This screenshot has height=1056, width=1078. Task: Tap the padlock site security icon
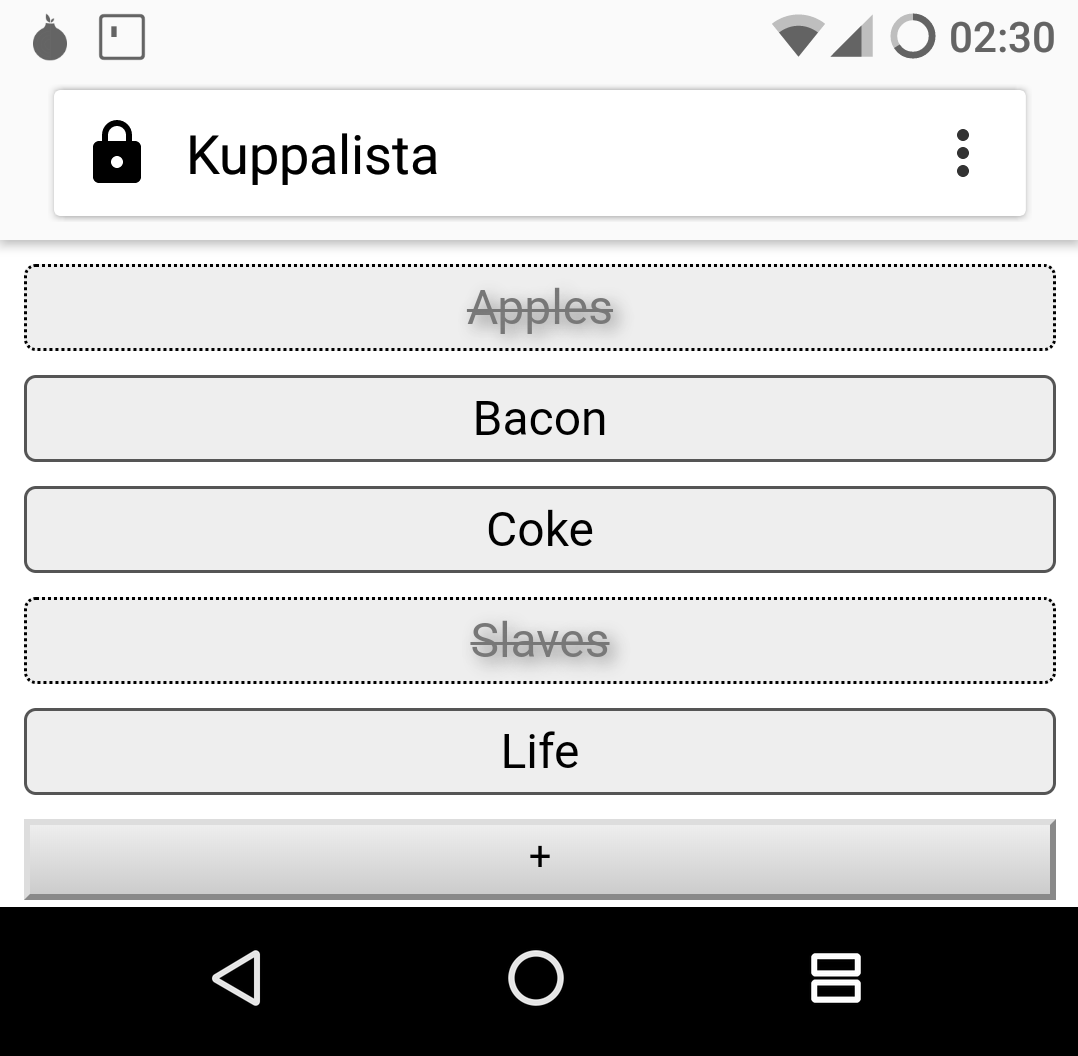[117, 153]
